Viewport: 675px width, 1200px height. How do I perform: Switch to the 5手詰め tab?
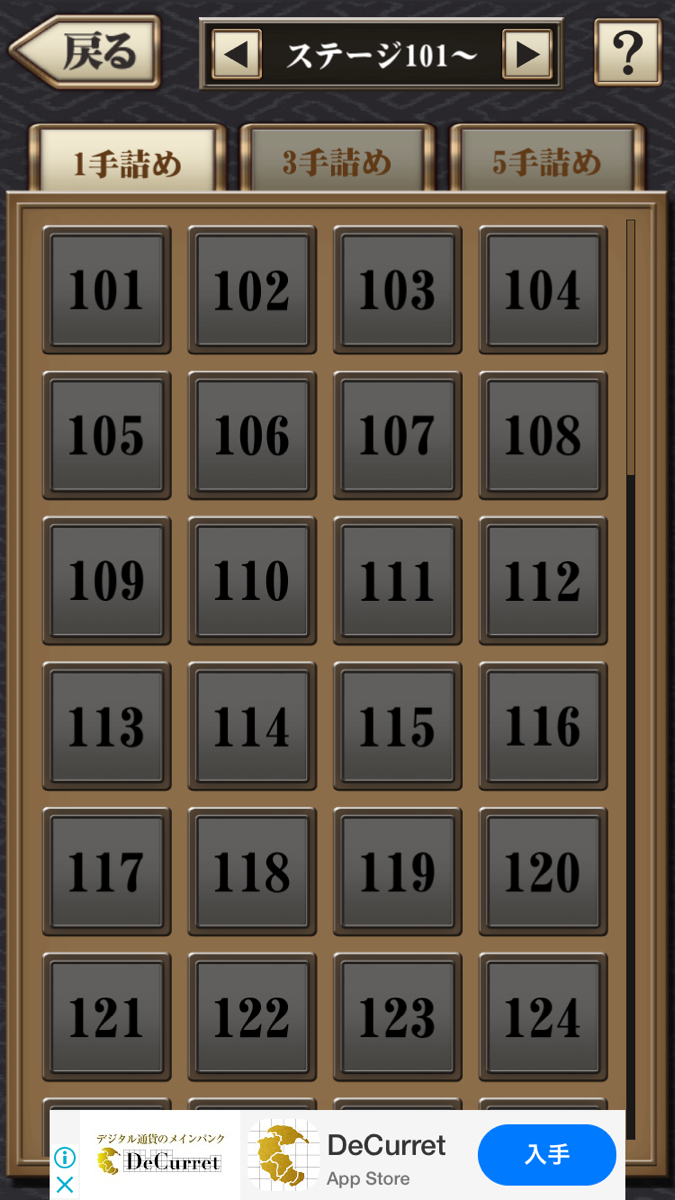click(547, 162)
